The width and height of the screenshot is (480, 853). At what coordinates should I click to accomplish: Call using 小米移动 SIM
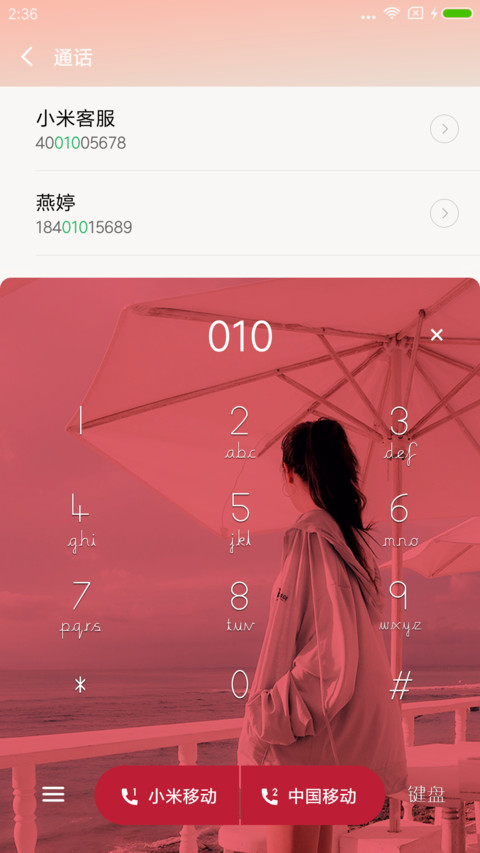pyautogui.click(x=168, y=796)
